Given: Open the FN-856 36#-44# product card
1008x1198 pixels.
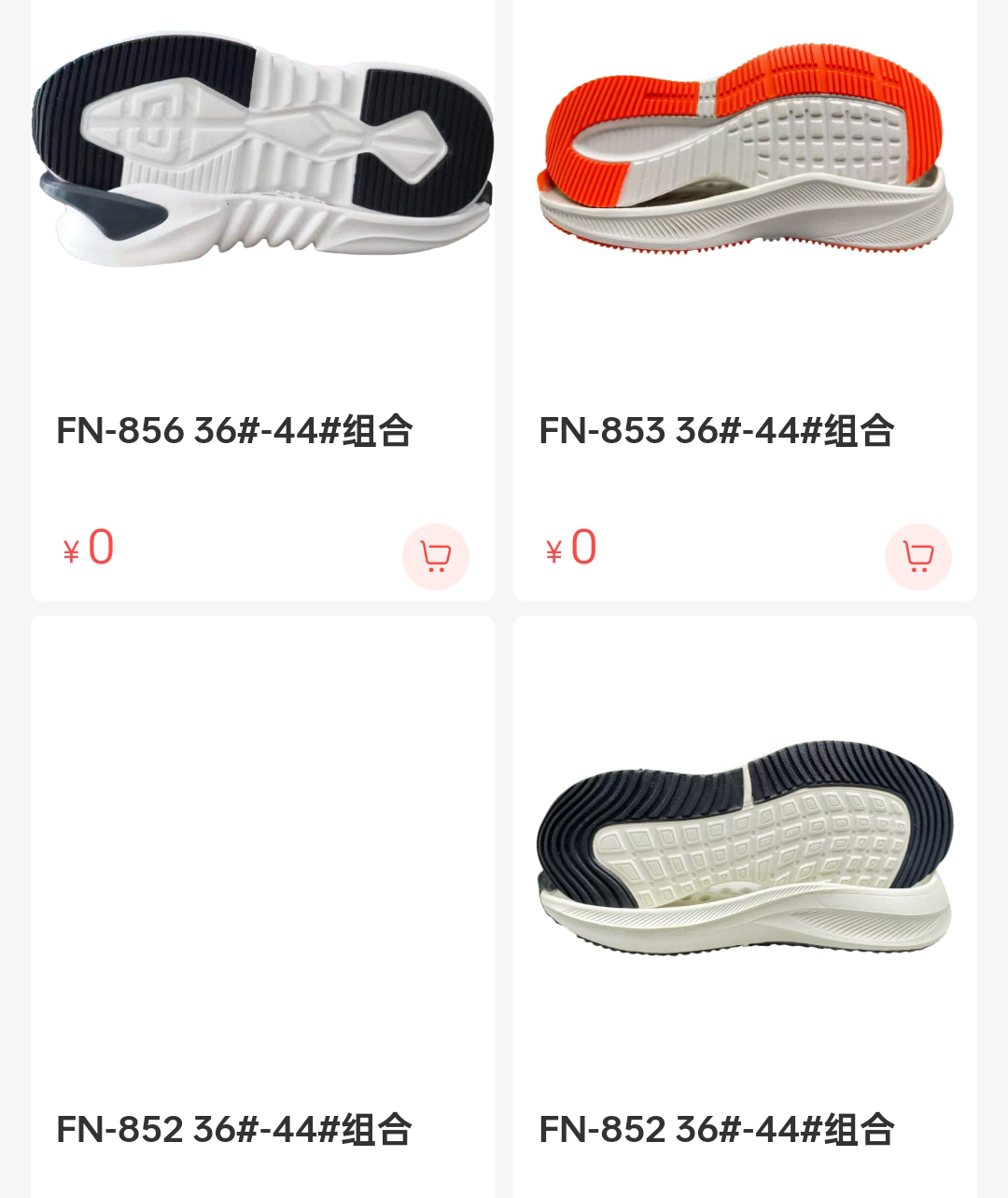Looking at the screenshot, I should (262, 187).
